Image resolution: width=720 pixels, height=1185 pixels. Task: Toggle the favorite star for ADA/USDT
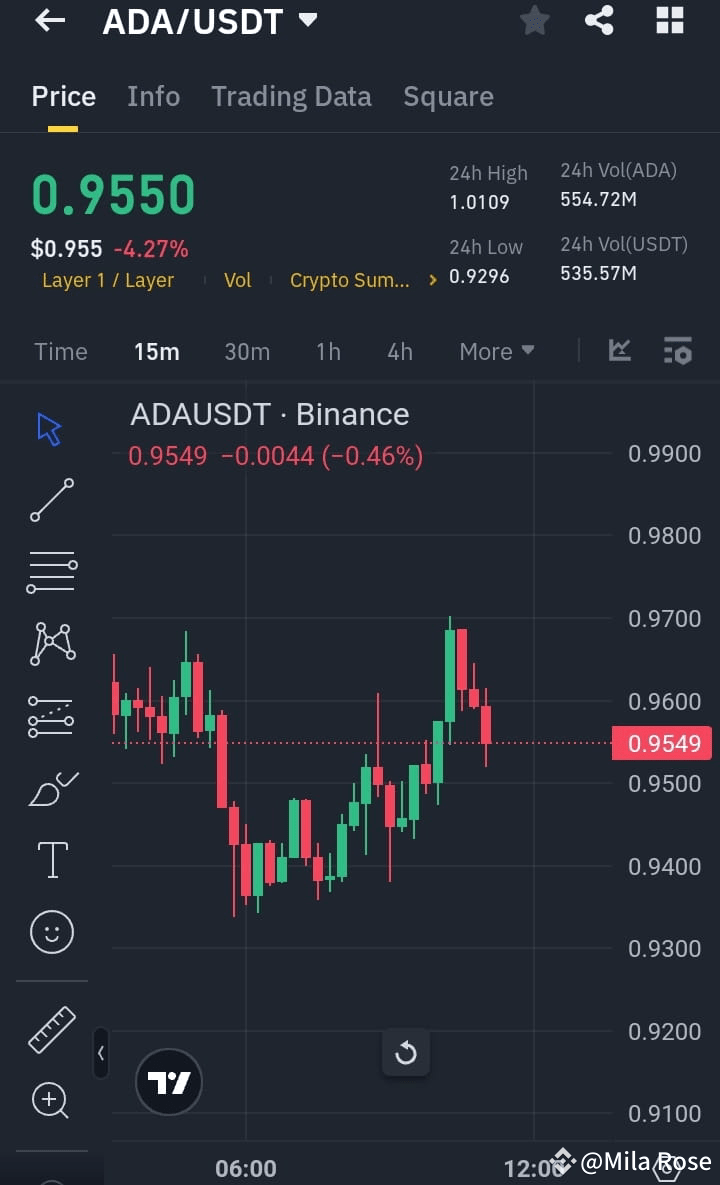(x=534, y=20)
